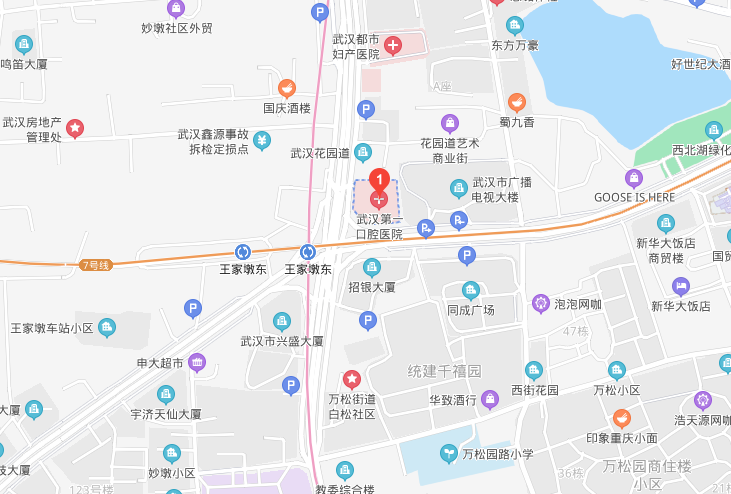731x494 pixels.
Task: Tap the red marker numbered 1
Action: (379, 182)
